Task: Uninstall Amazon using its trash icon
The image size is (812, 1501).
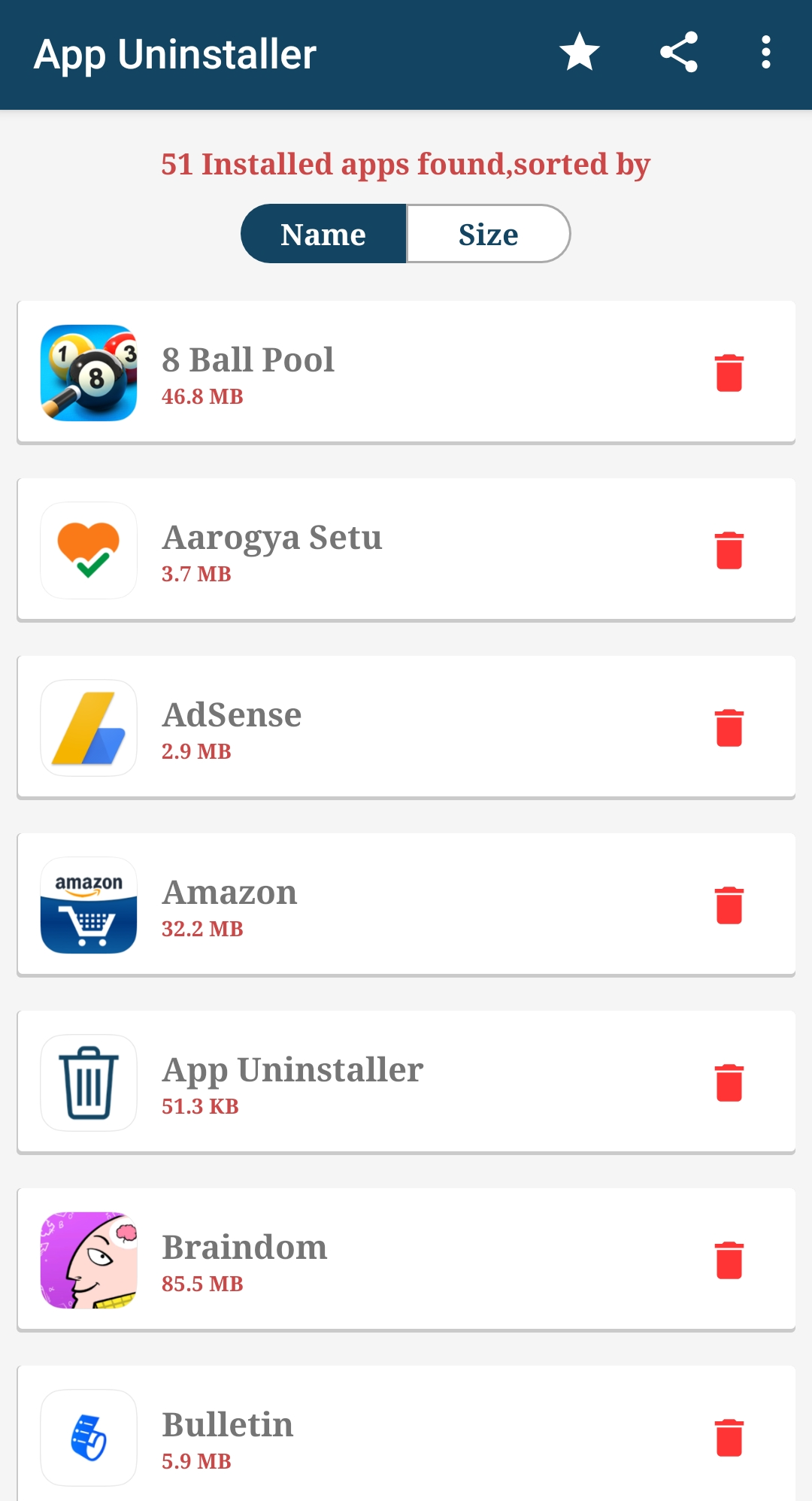Action: (x=729, y=905)
